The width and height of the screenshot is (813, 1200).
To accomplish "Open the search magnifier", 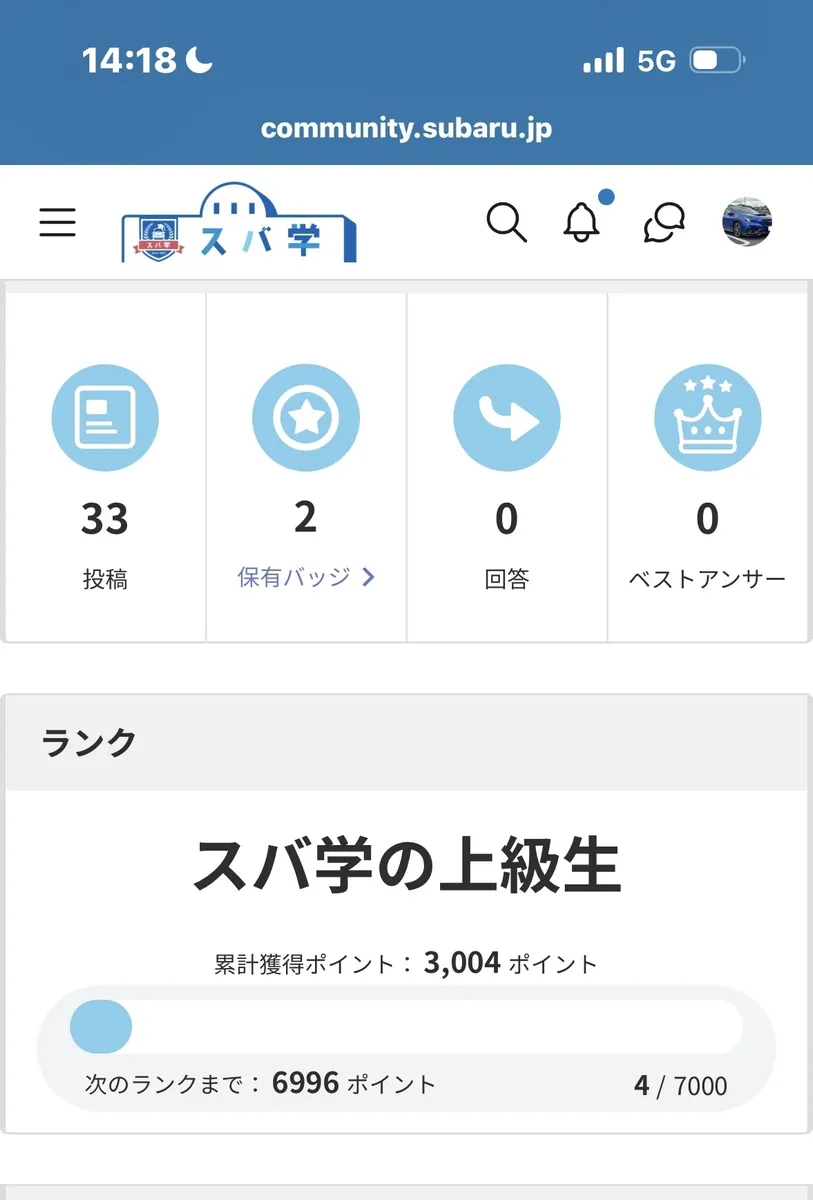I will point(506,222).
